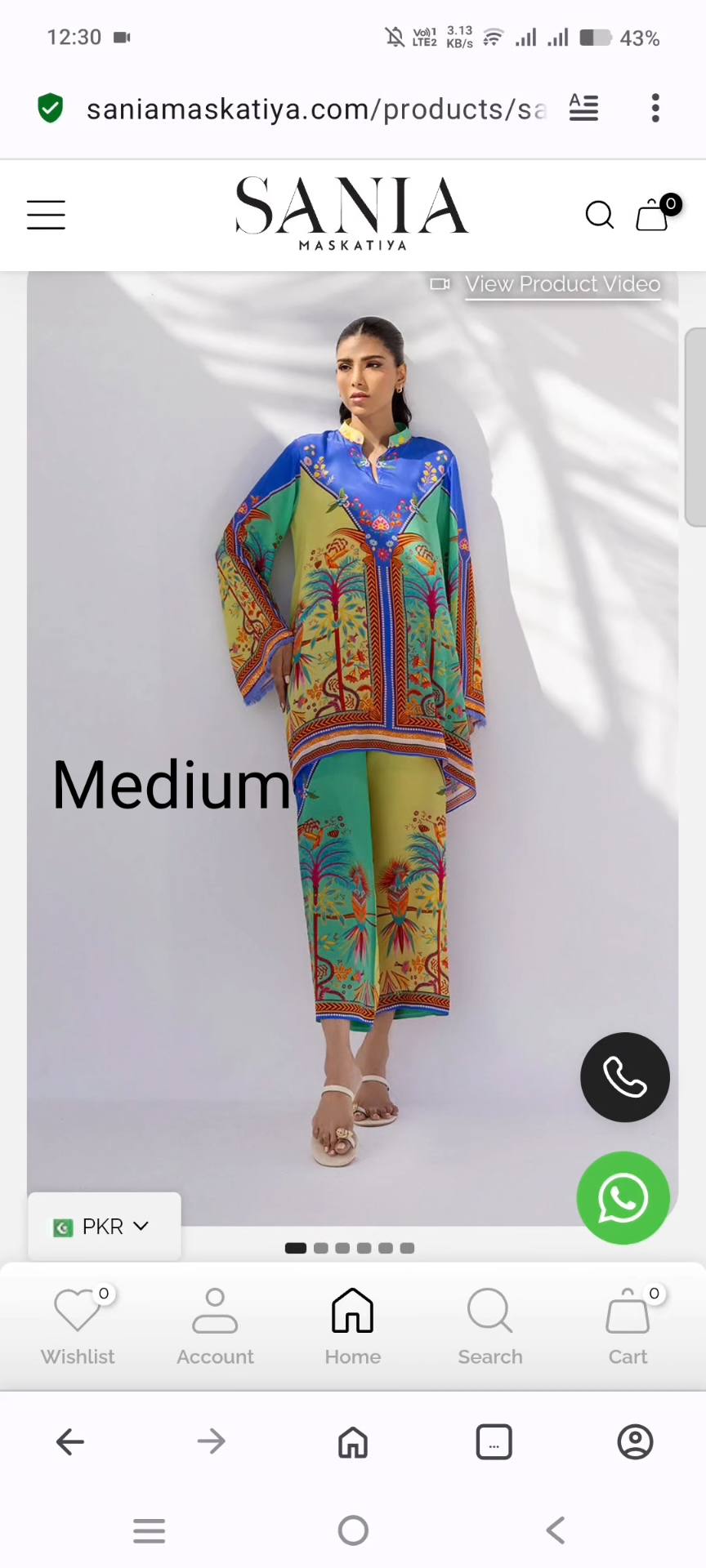The height and width of the screenshot is (1568, 706).
Task: Open WhatsApp chat via the green button
Action: (623, 1197)
